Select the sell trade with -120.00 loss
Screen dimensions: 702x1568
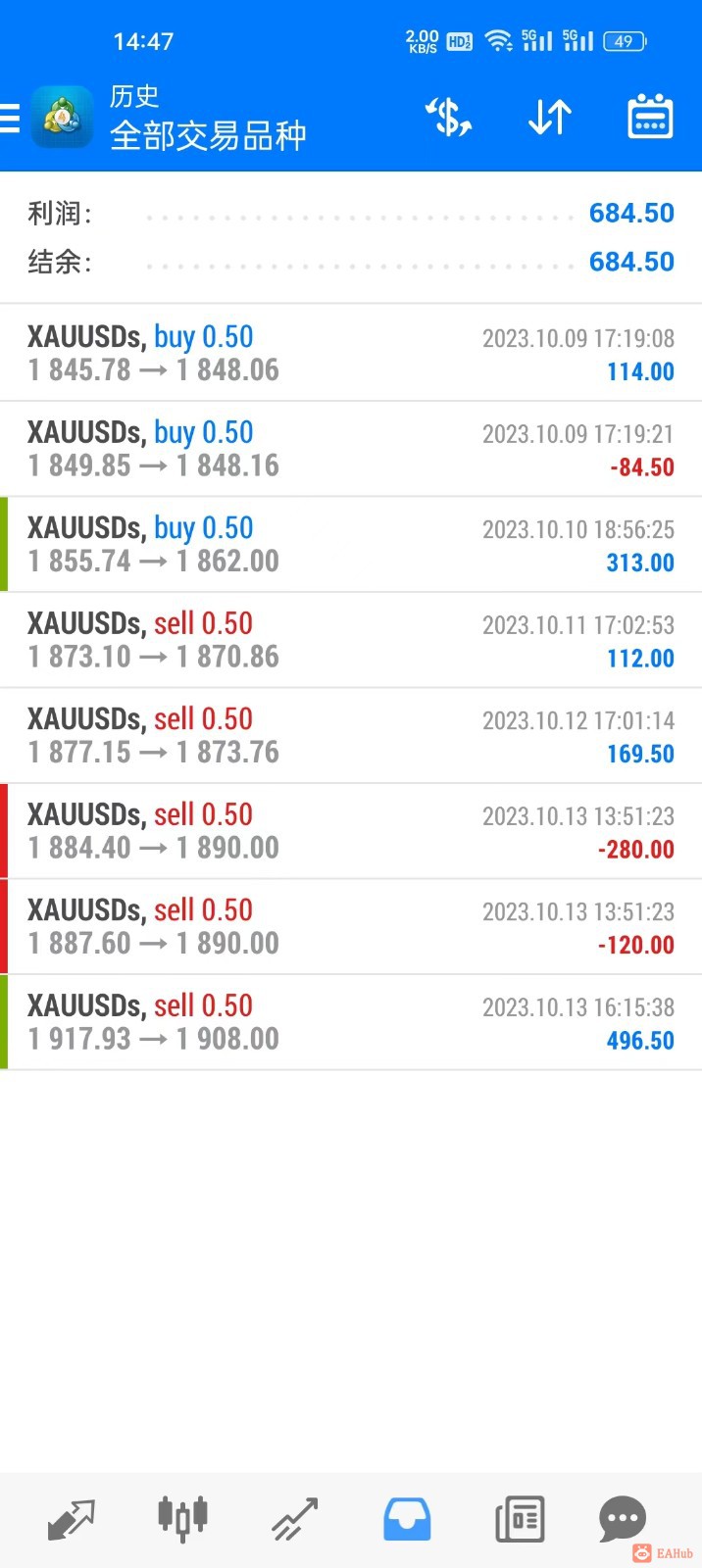[351, 926]
